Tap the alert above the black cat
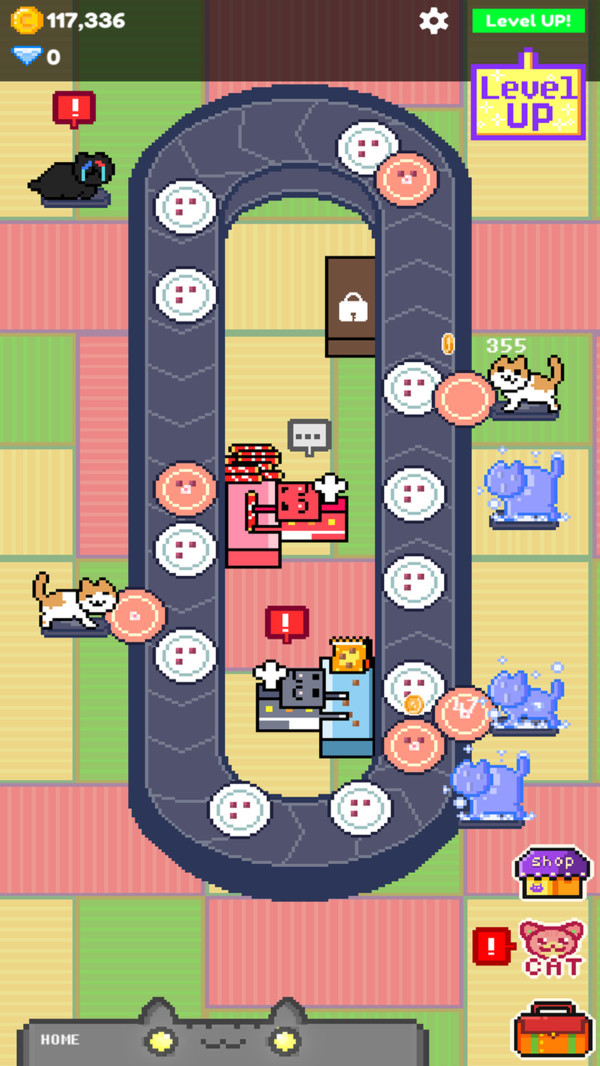Image resolution: width=600 pixels, height=1066 pixels. coord(74,109)
